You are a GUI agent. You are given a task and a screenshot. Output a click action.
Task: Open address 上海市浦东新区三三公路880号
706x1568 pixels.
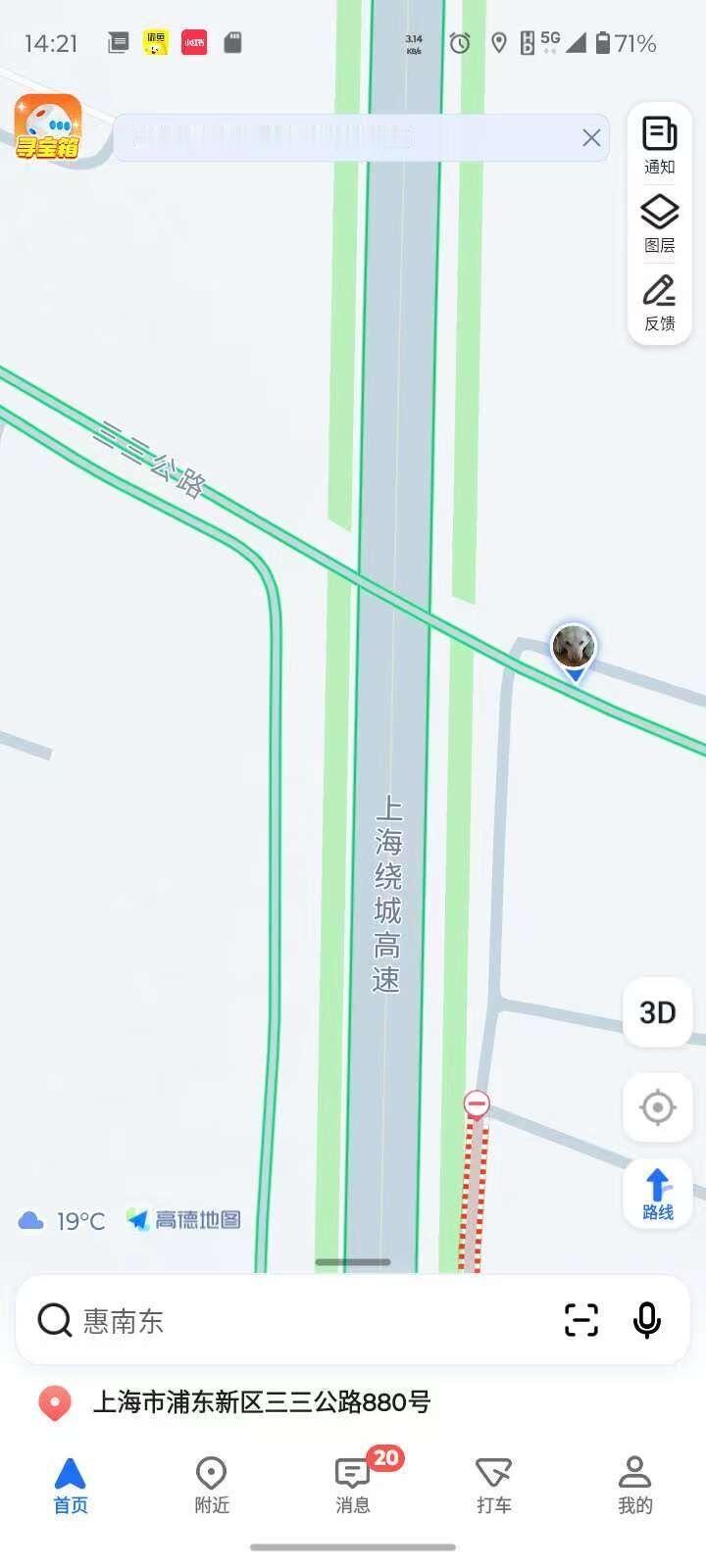[261, 1402]
